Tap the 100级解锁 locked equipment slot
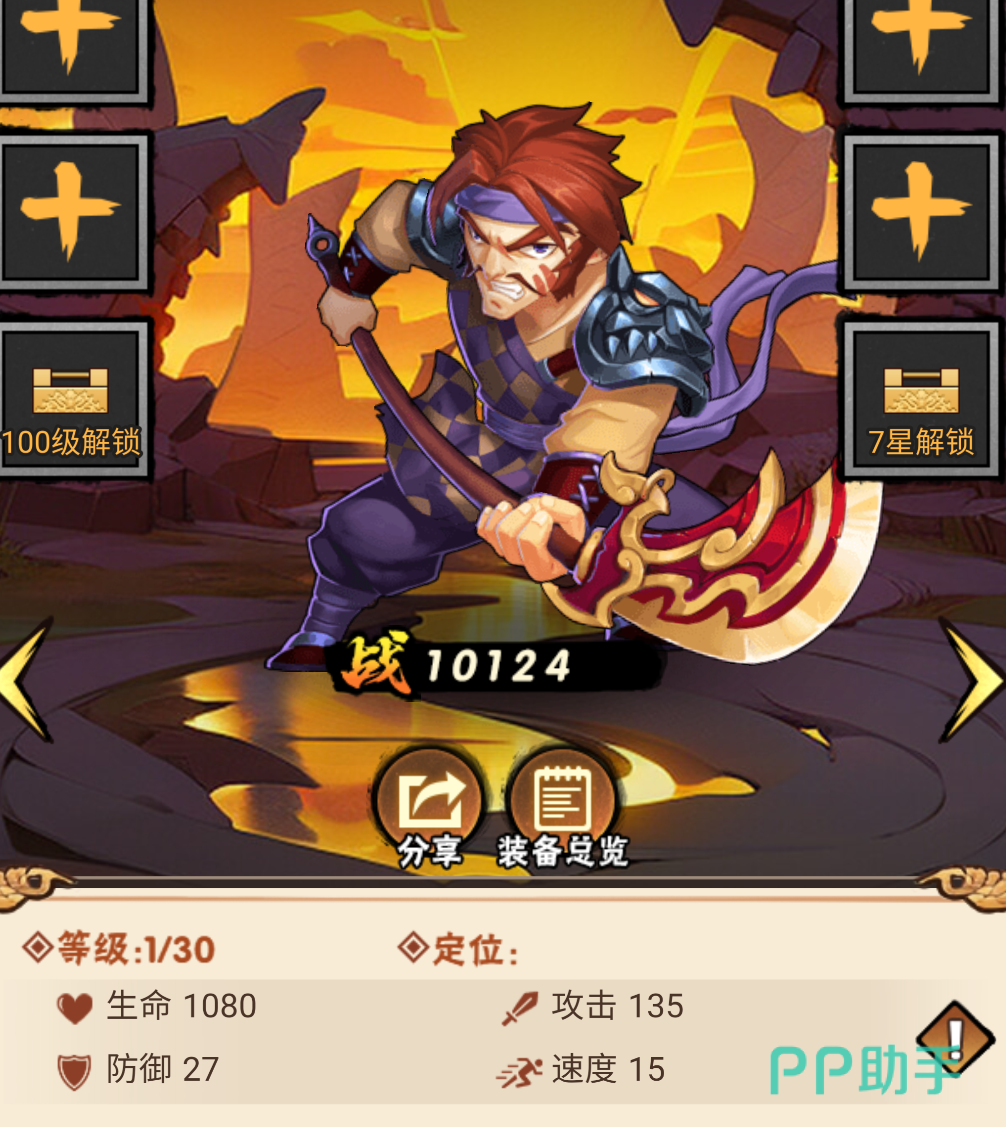 coord(72,400)
